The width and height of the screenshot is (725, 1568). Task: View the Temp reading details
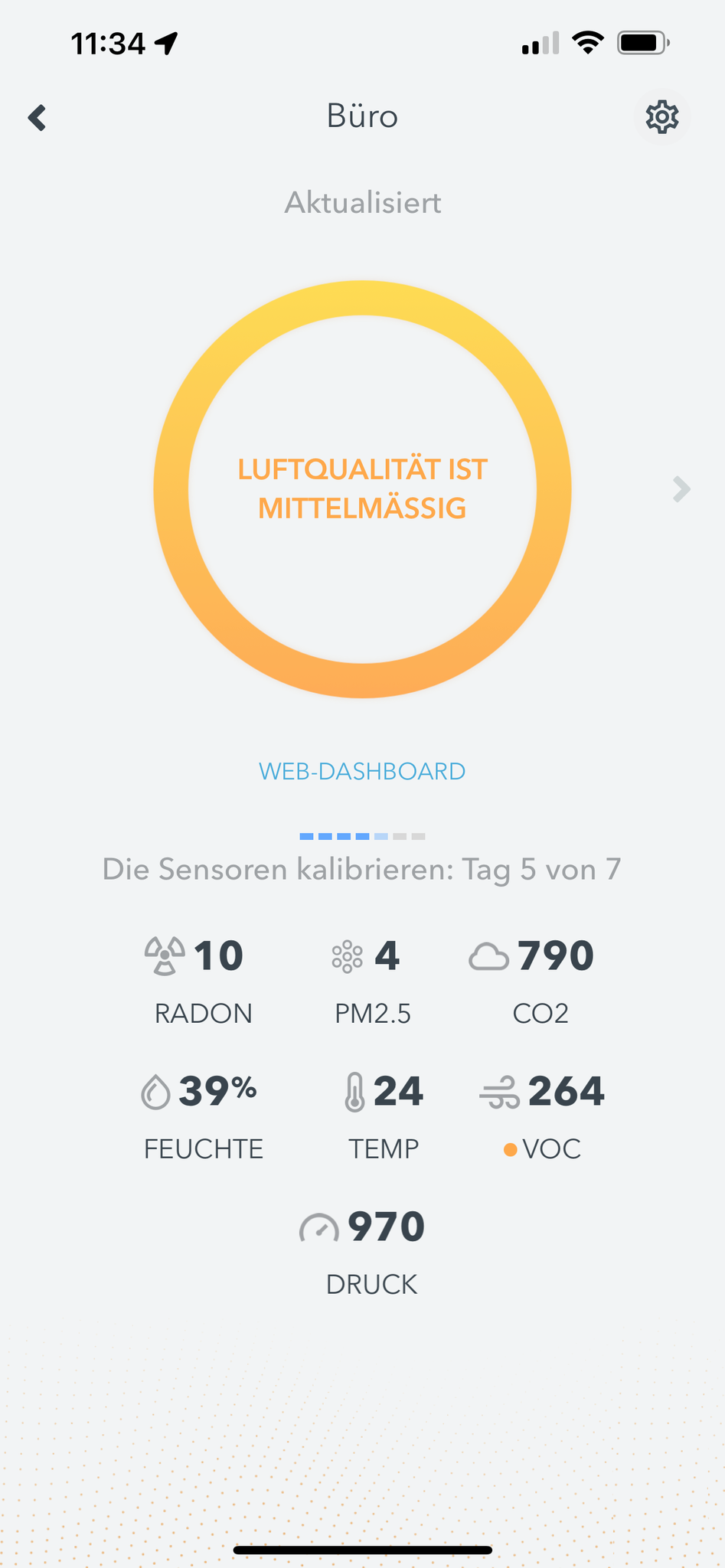coord(384,1116)
